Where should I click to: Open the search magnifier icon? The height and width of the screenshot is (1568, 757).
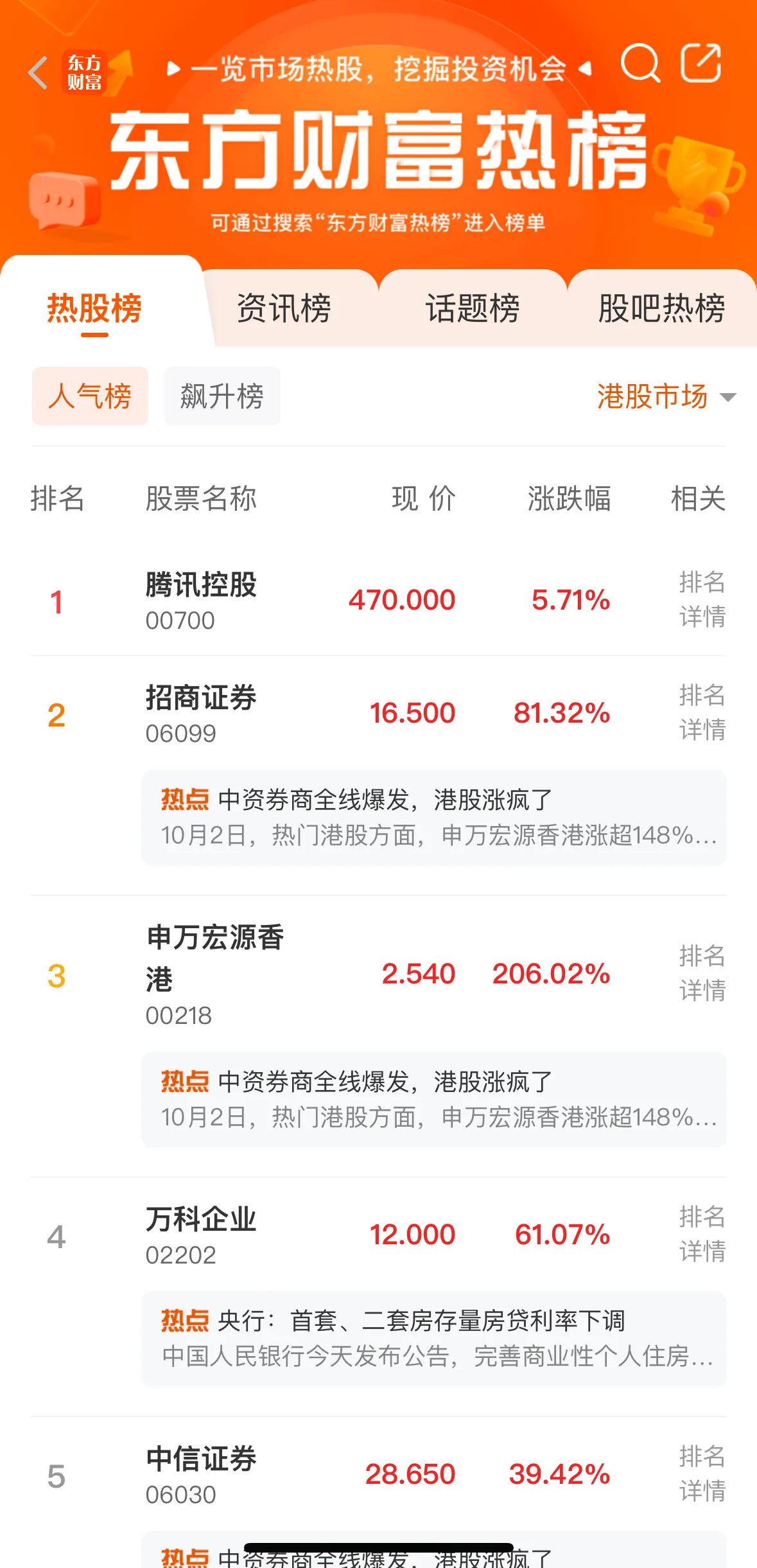[640, 64]
